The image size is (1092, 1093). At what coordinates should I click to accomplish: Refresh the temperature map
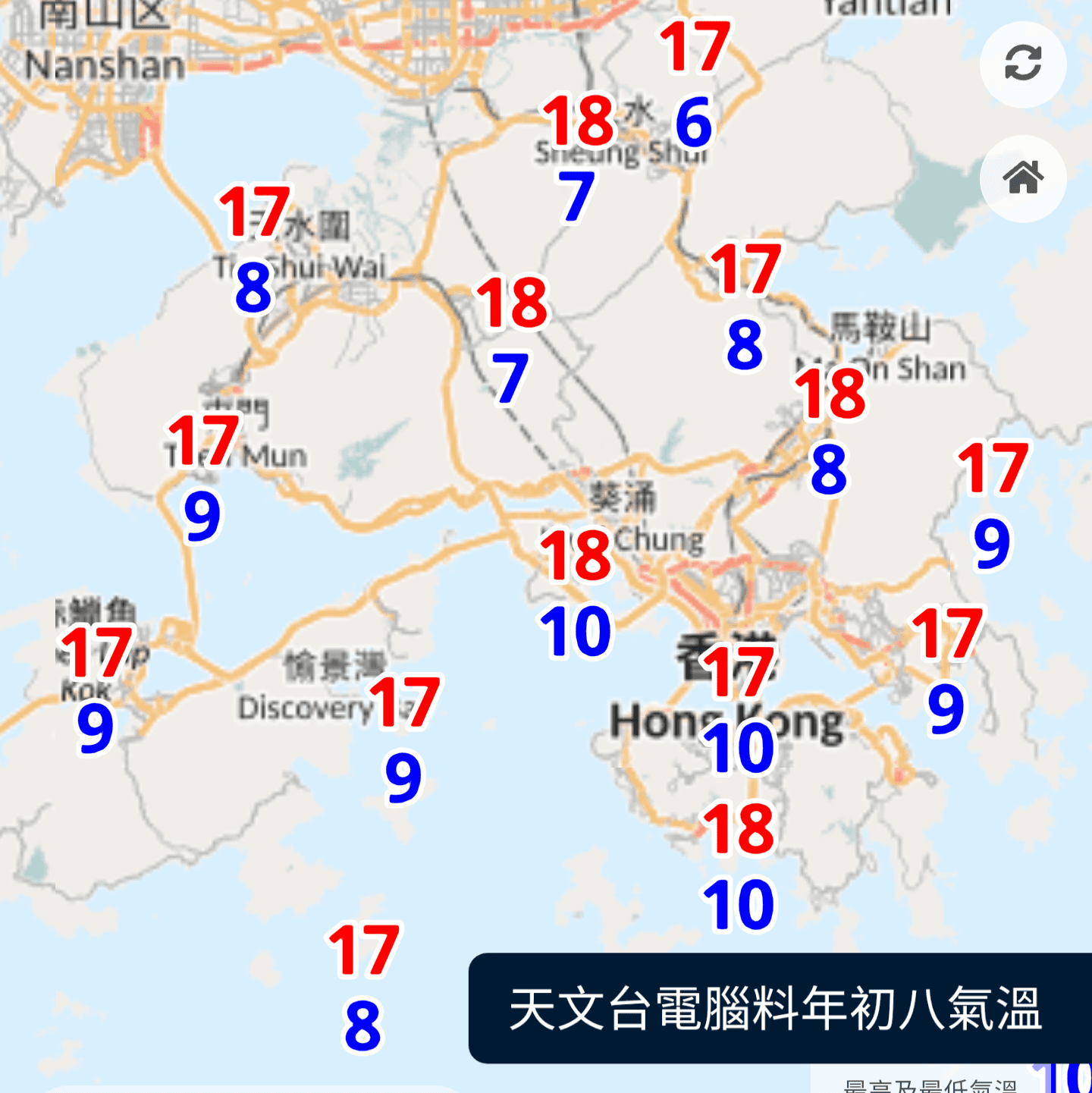tap(1022, 64)
